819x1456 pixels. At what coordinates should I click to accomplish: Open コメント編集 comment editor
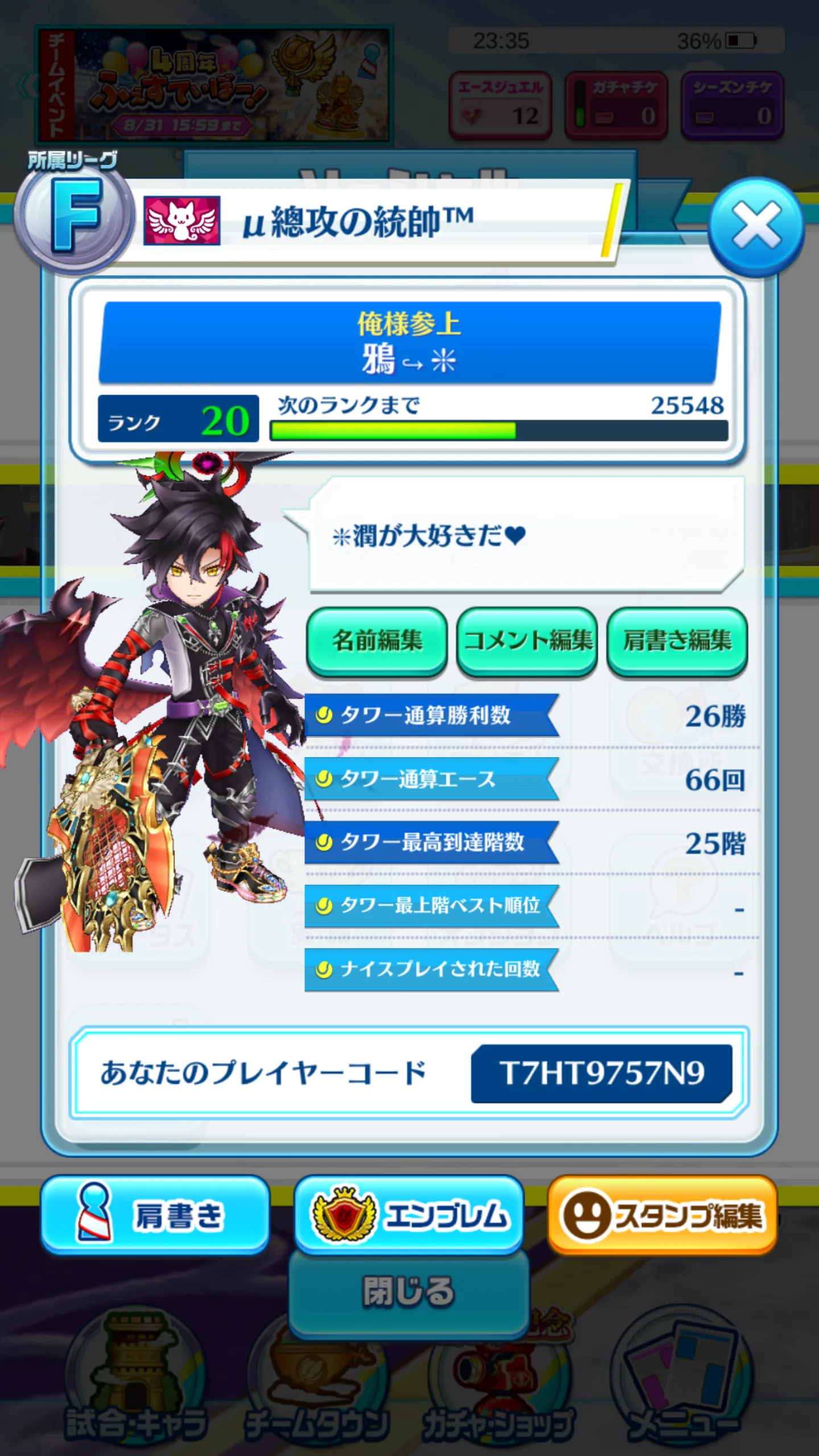(x=527, y=641)
